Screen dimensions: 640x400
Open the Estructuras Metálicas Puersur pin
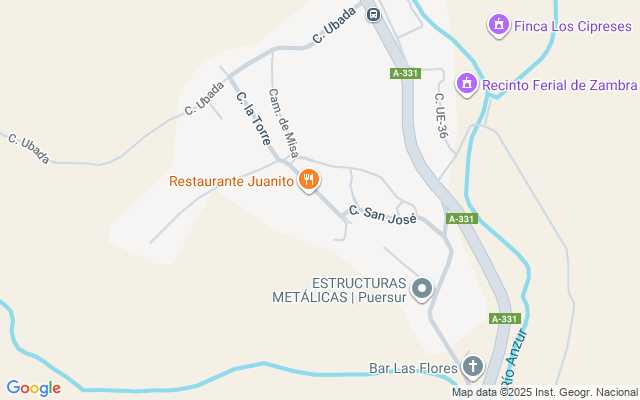point(423,290)
